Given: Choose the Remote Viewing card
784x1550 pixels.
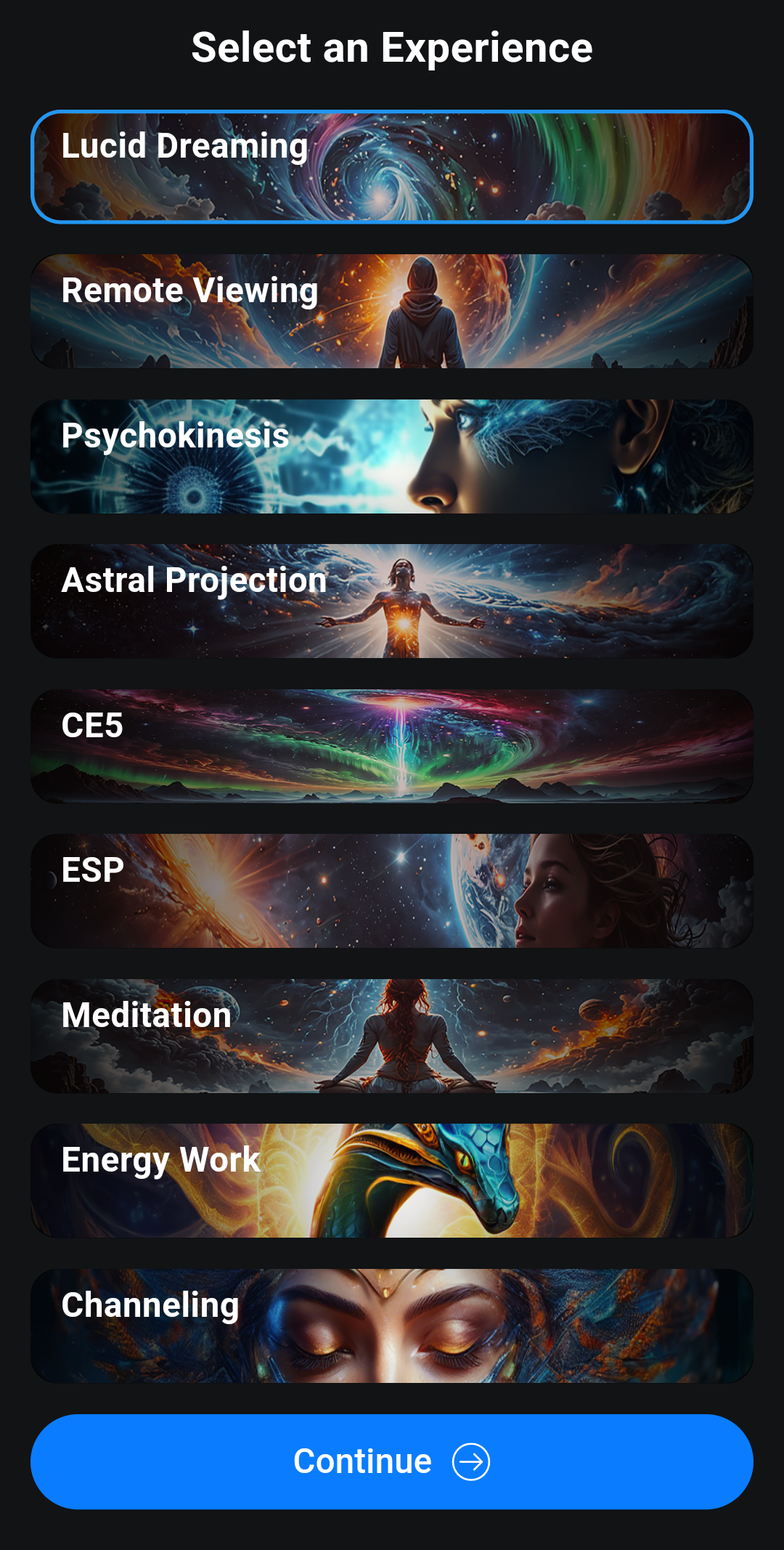Looking at the screenshot, I should 392,311.
